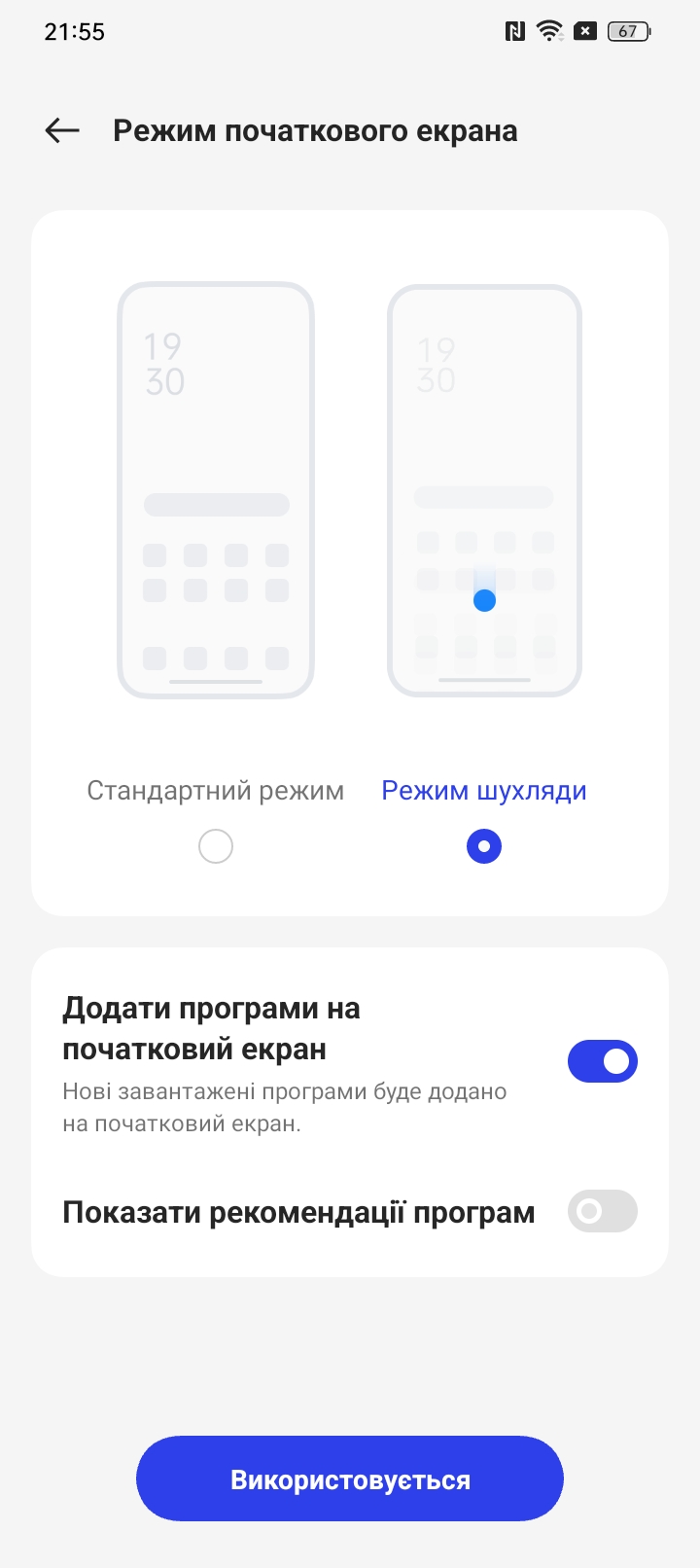Disable Додати програми на початковий екран

[602, 1061]
